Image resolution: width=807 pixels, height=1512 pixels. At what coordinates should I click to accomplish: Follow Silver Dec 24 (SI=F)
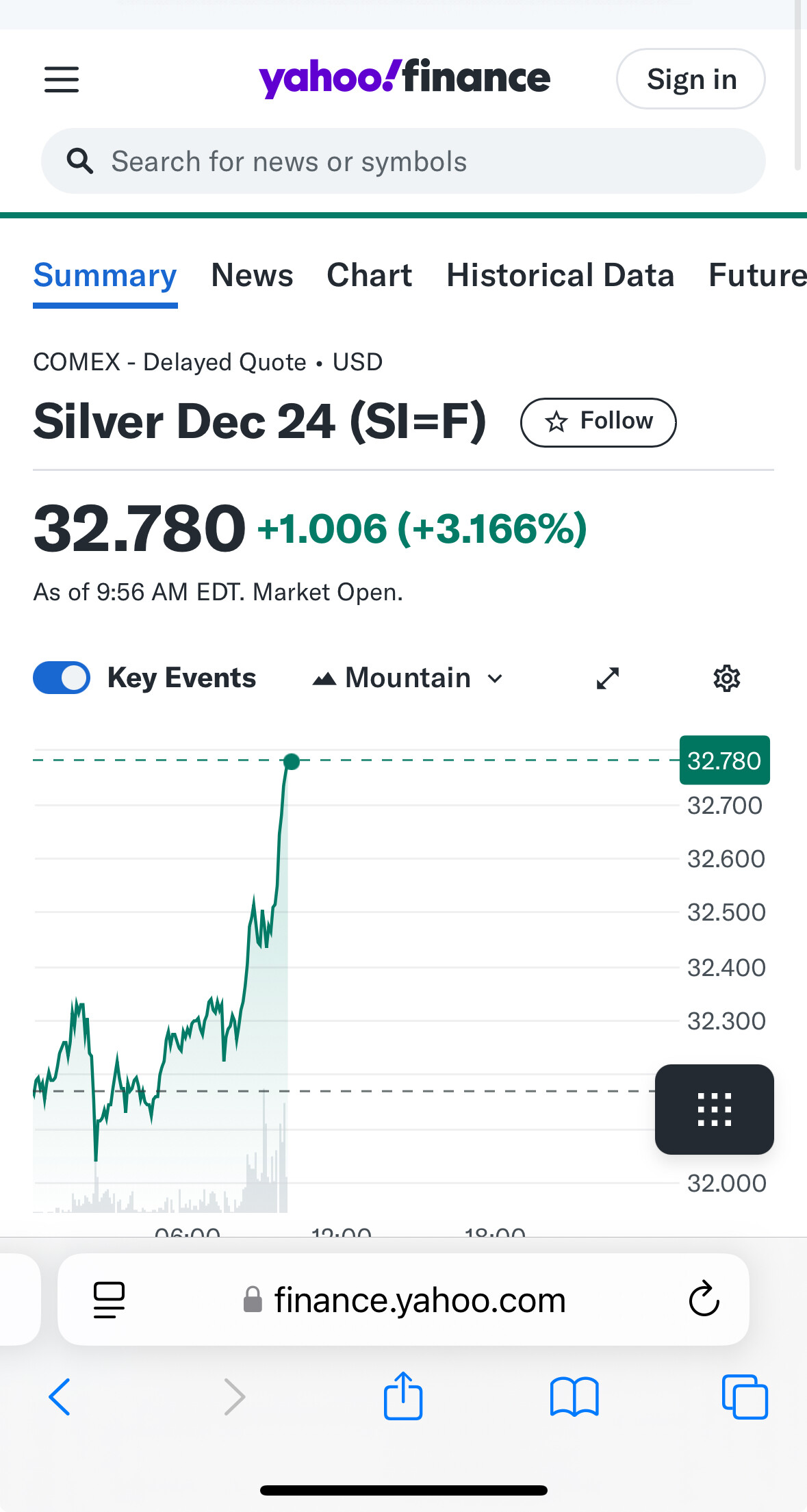[598, 422]
